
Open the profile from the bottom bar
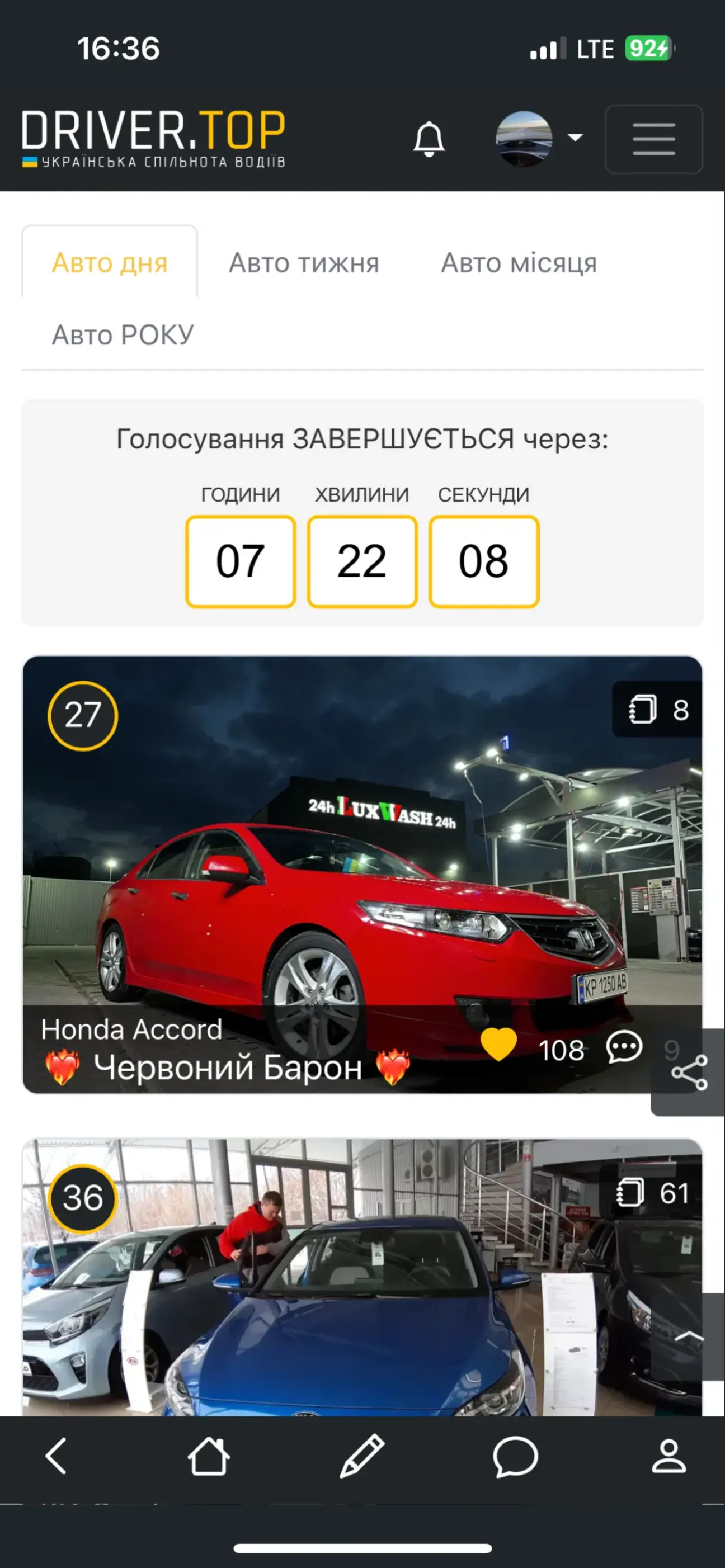(x=669, y=1456)
